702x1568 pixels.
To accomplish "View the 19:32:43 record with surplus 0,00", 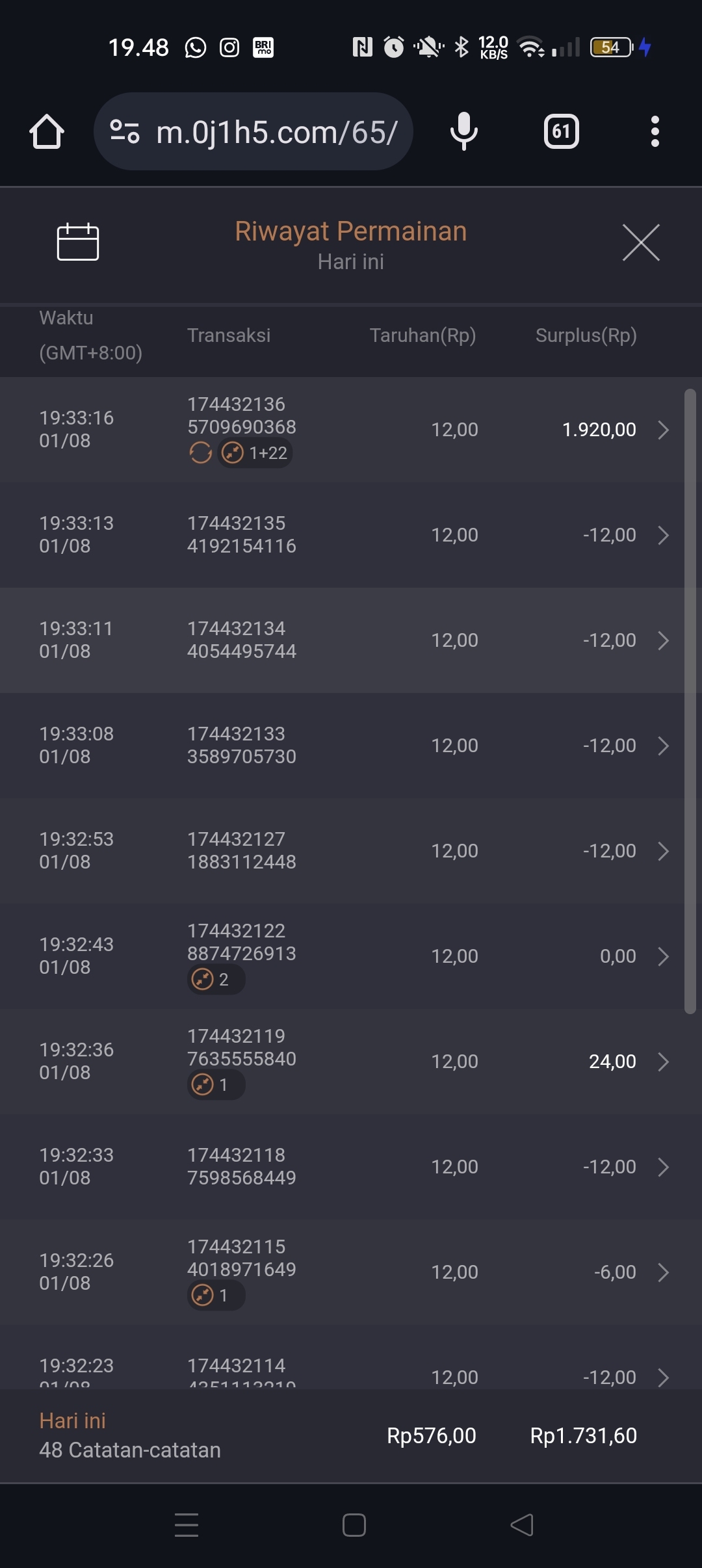I will tap(351, 956).
